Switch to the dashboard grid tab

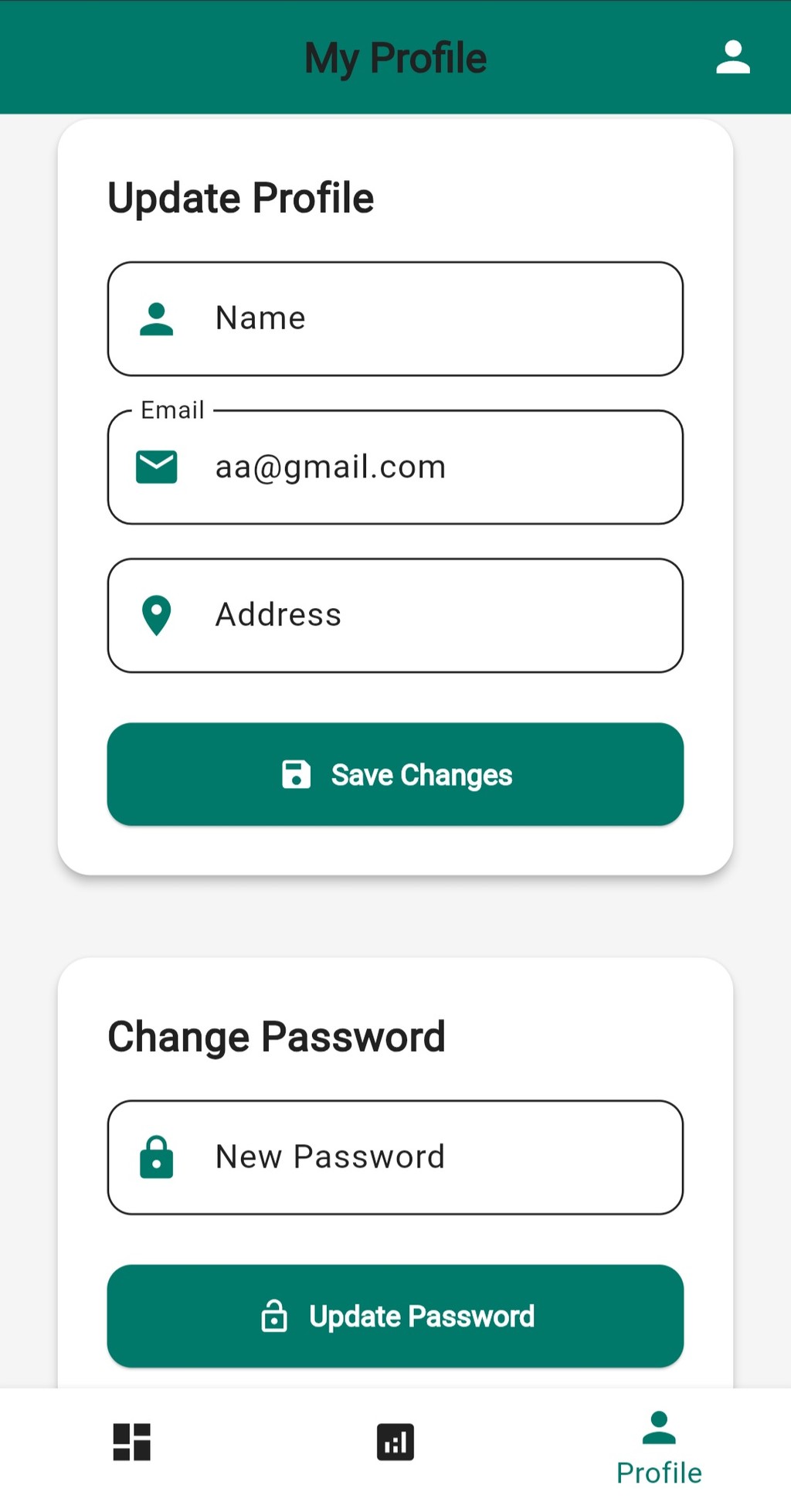tap(132, 1442)
